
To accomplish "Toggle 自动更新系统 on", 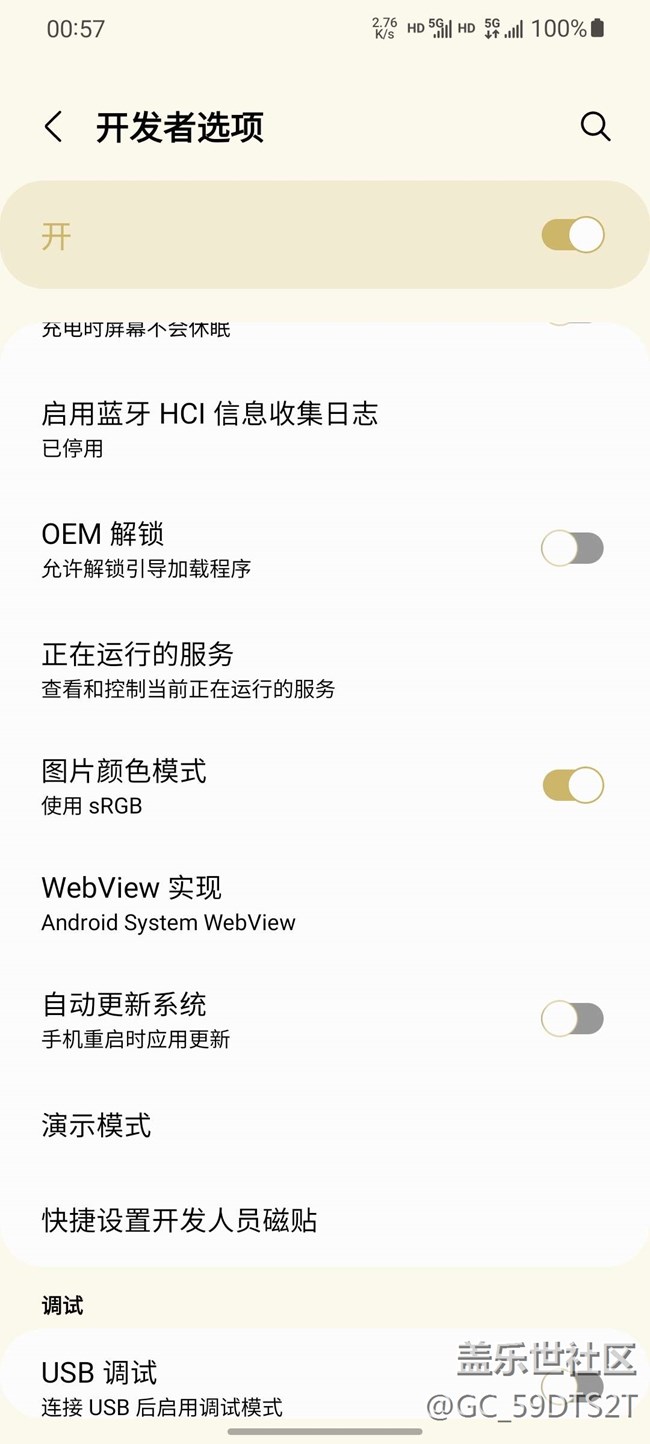I will pos(573,1019).
